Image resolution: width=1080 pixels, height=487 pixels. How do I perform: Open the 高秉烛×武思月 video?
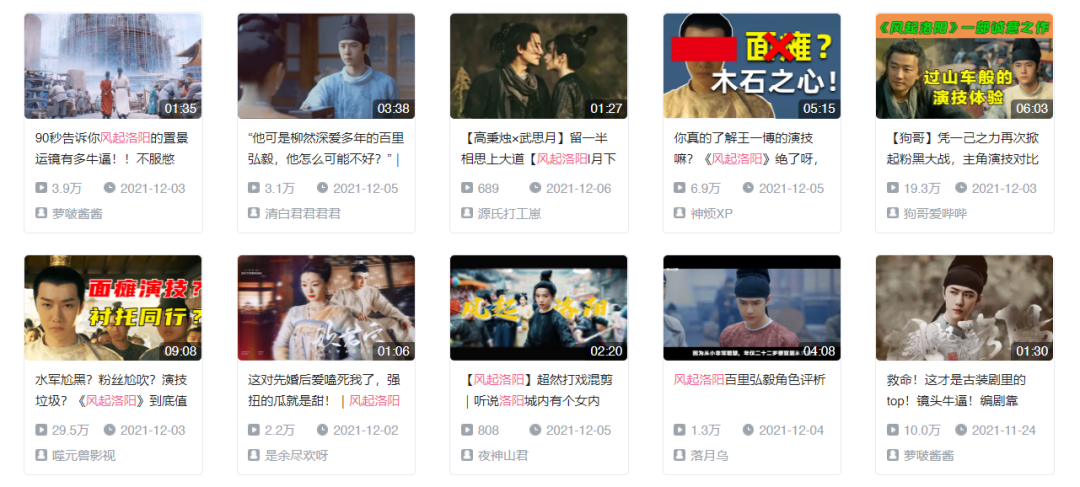(539, 66)
